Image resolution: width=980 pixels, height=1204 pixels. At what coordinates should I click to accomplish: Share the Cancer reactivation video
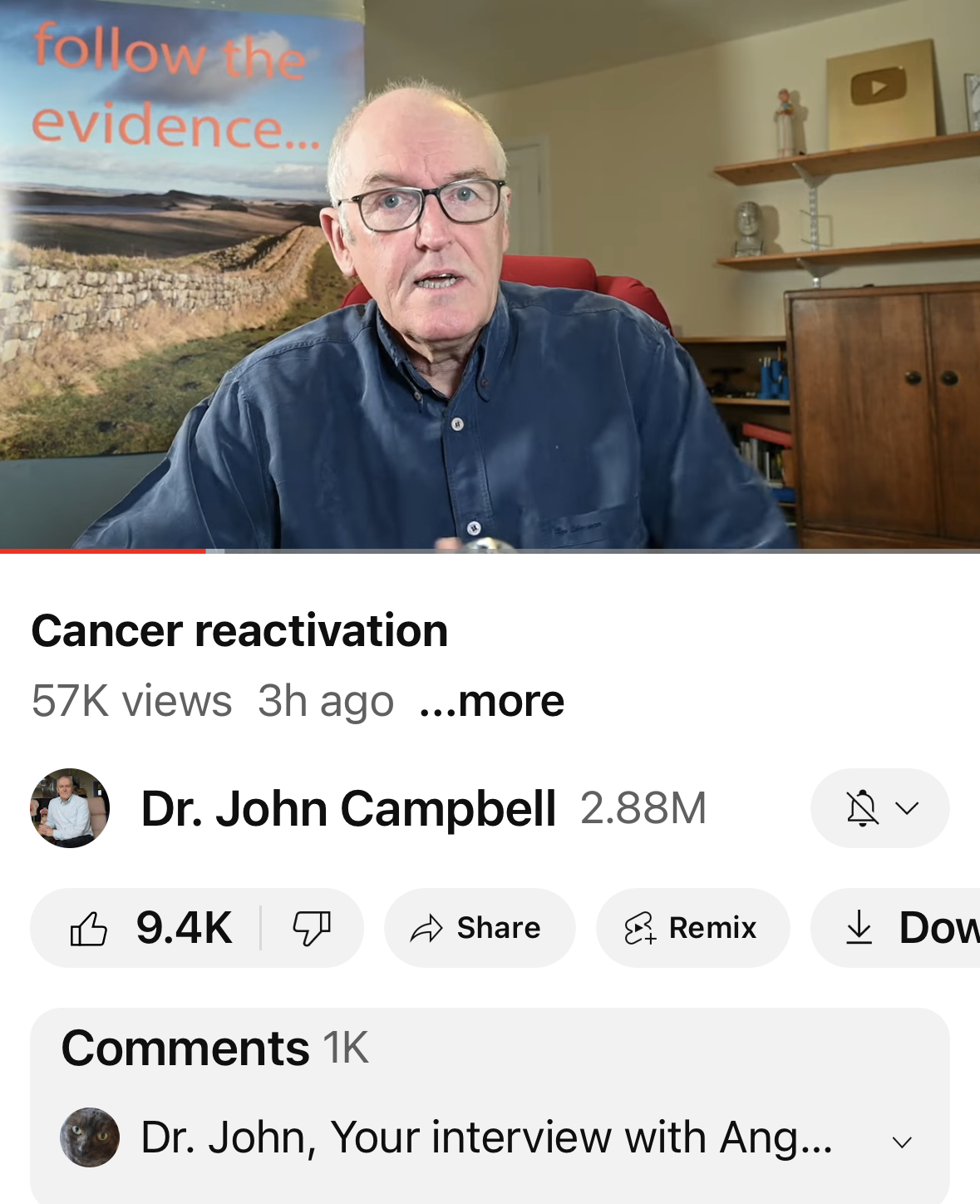[479, 928]
